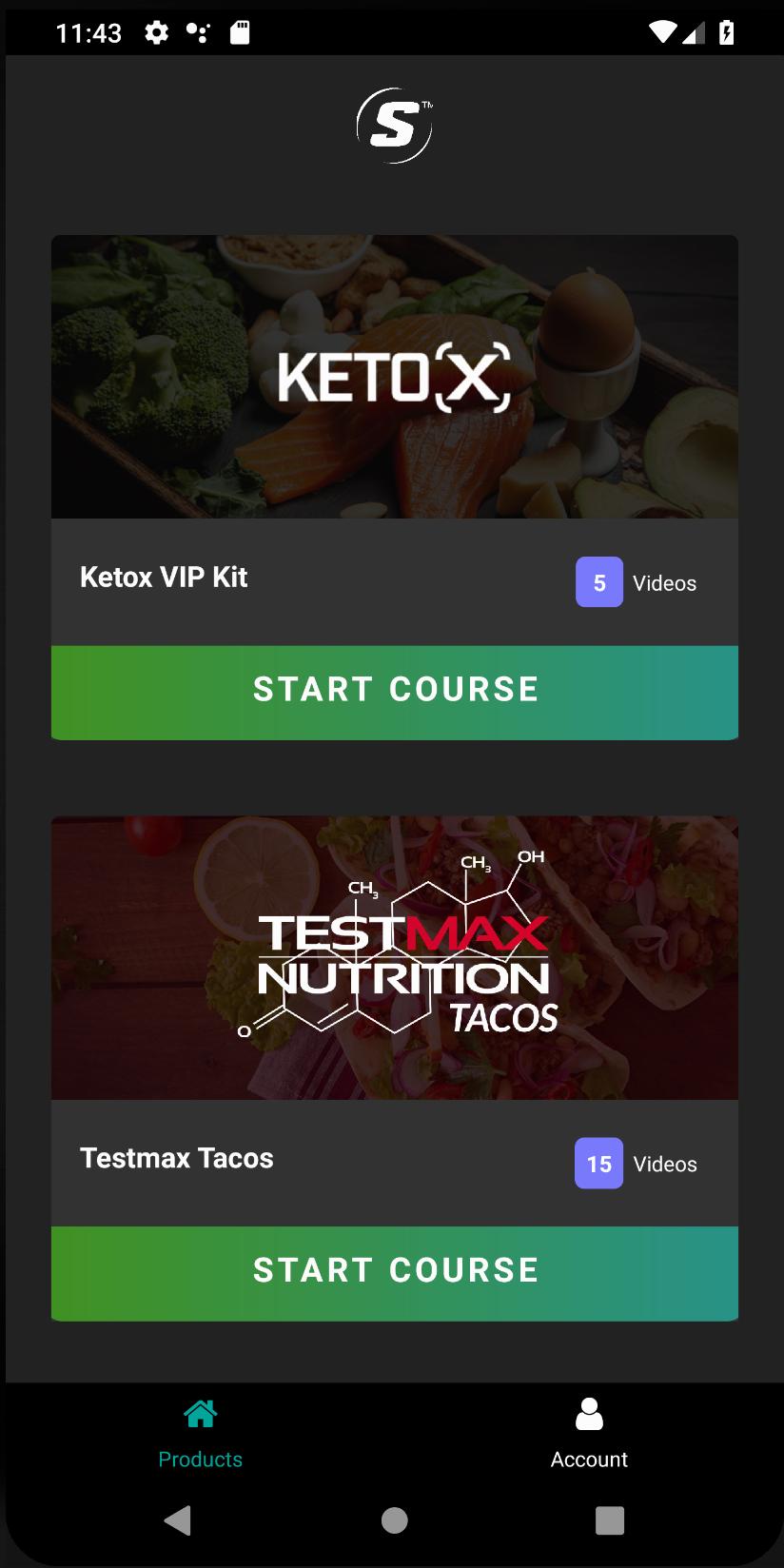
Task: Go back with the system back button
Action: click(x=178, y=1519)
